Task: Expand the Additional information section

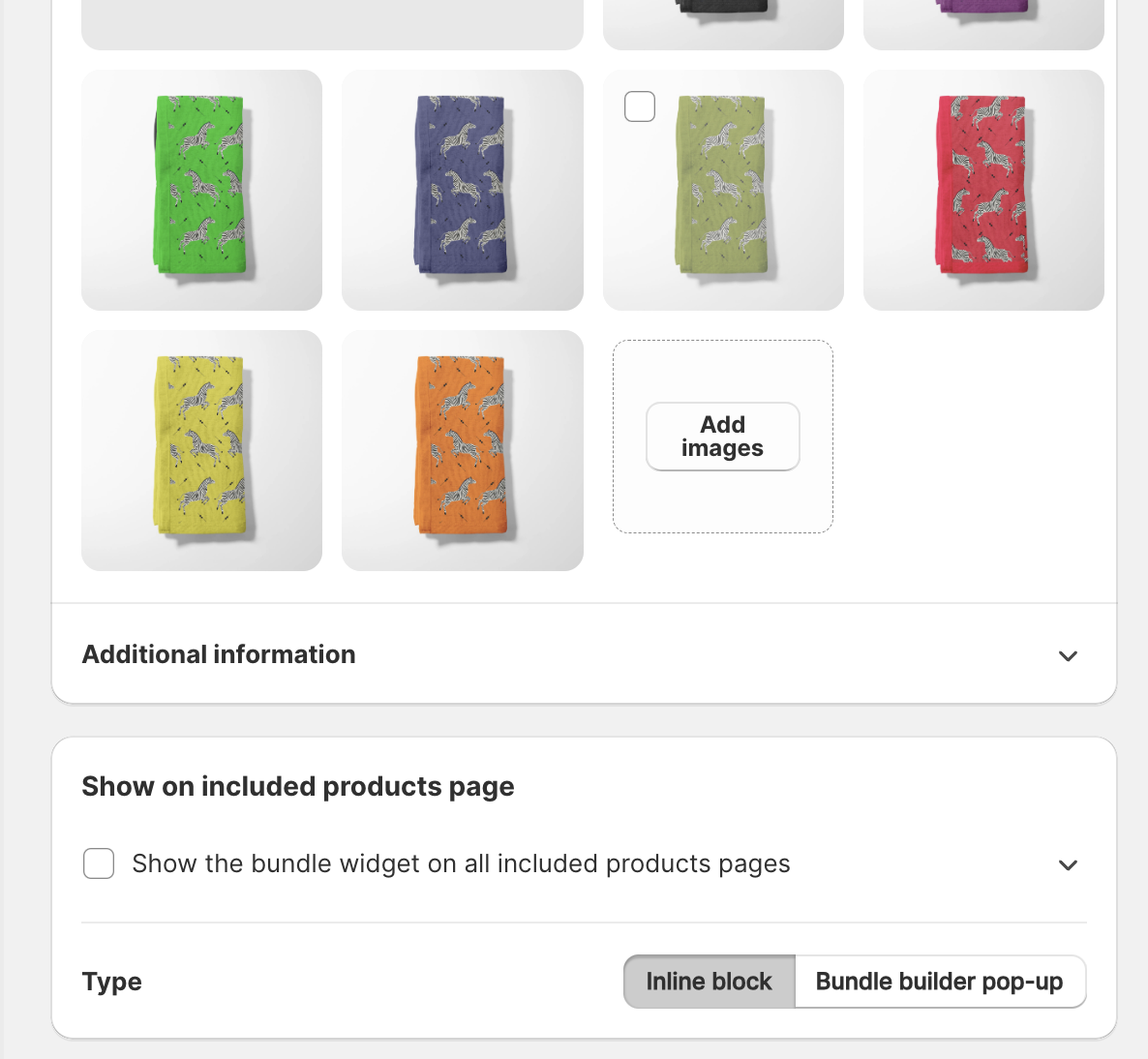Action: coord(1068,655)
